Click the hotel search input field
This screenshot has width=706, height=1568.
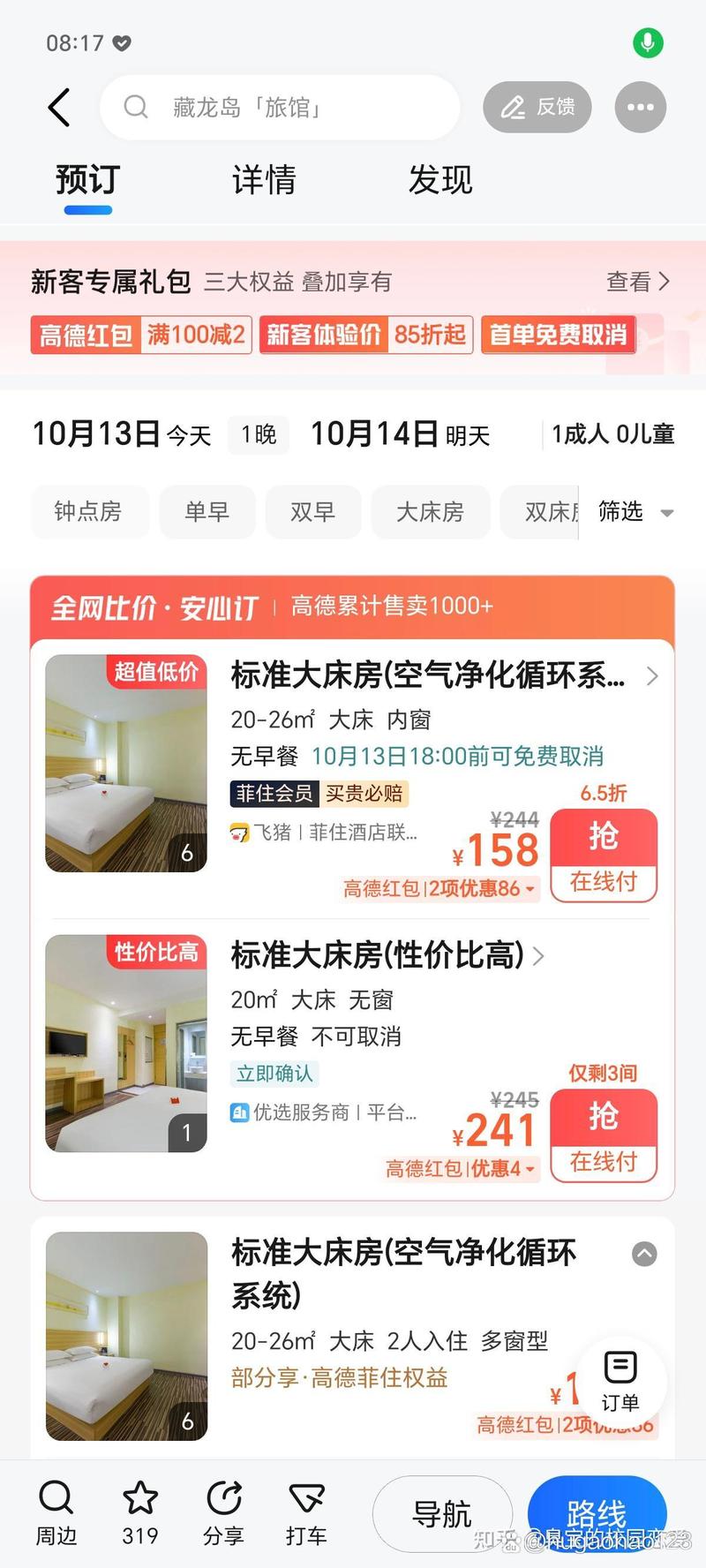click(280, 107)
